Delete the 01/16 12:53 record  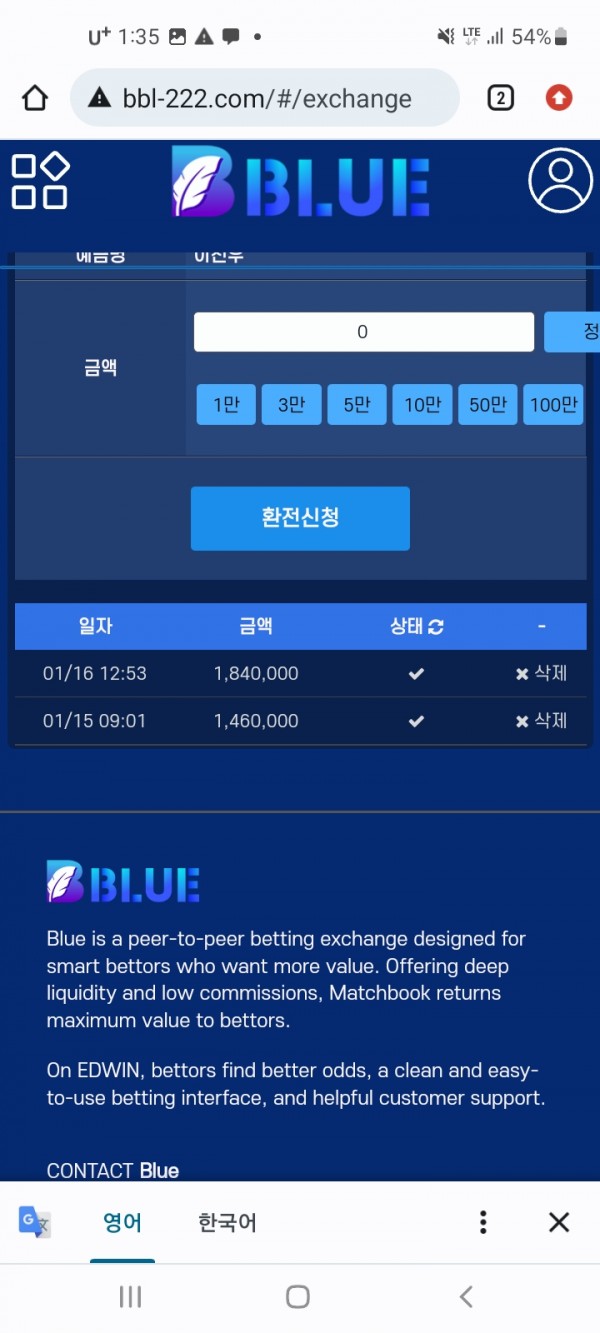coord(541,674)
